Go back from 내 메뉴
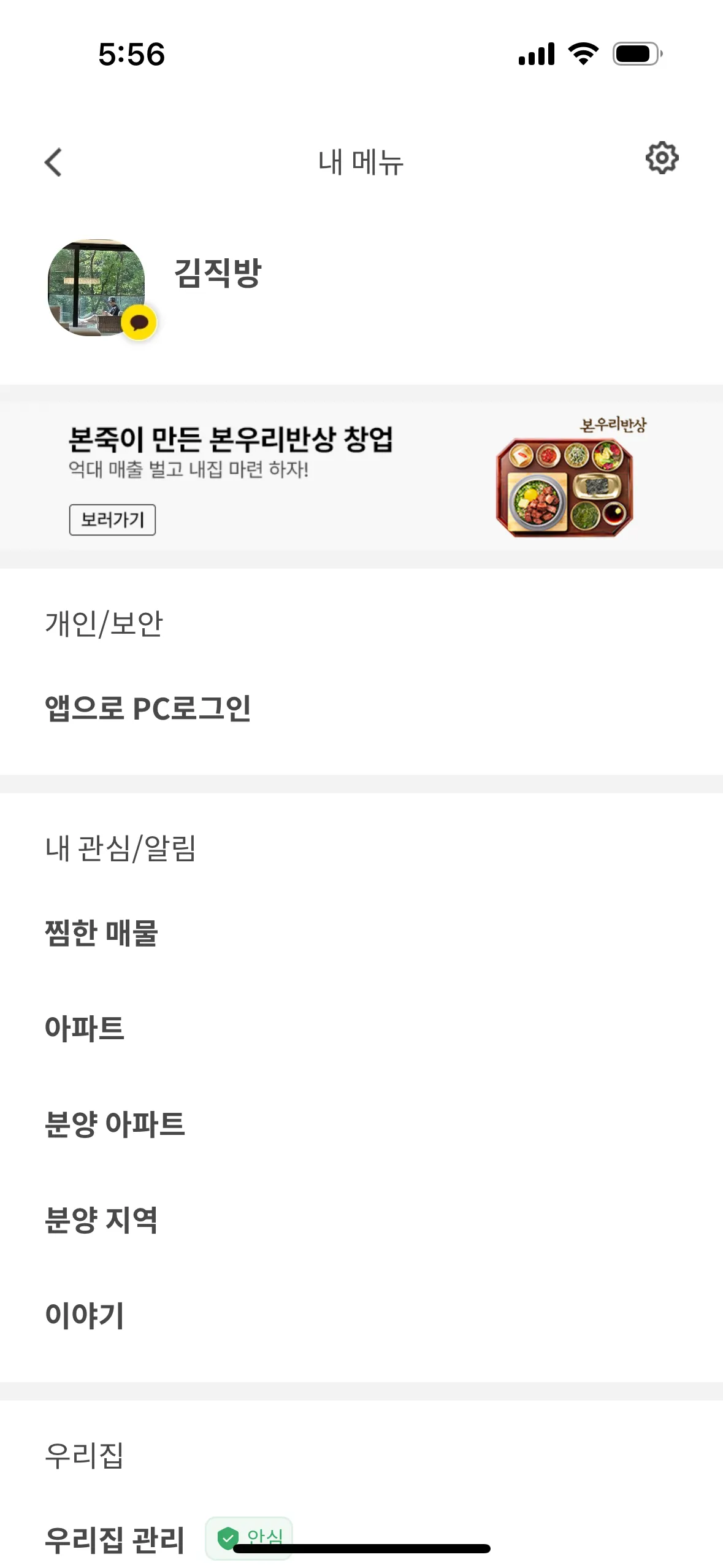The width and height of the screenshot is (723, 1568). pyautogui.click(x=54, y=163)
